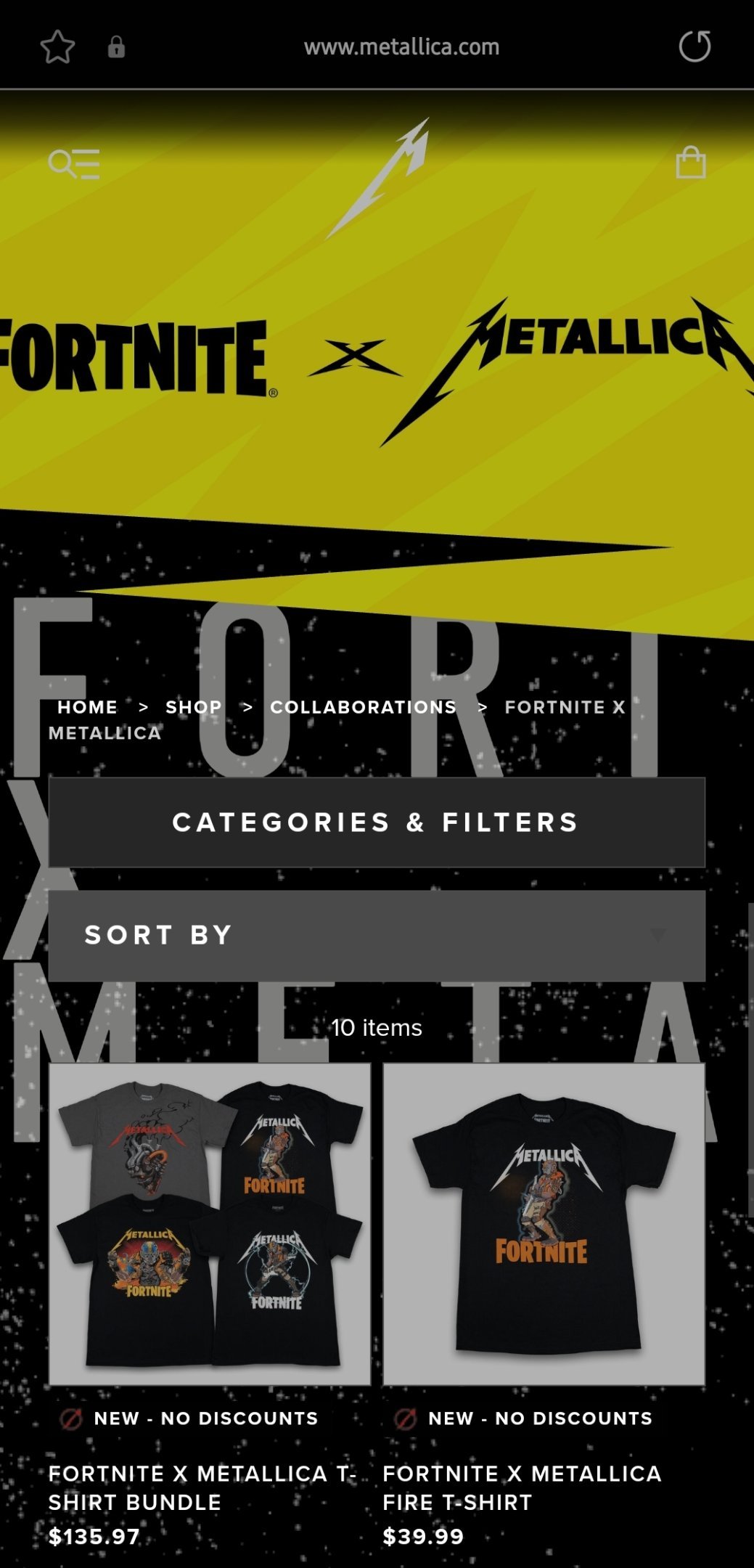Screen dimensions: 754x1568
Task: Bookmark this page with the star icon
Action: point(57,47)
